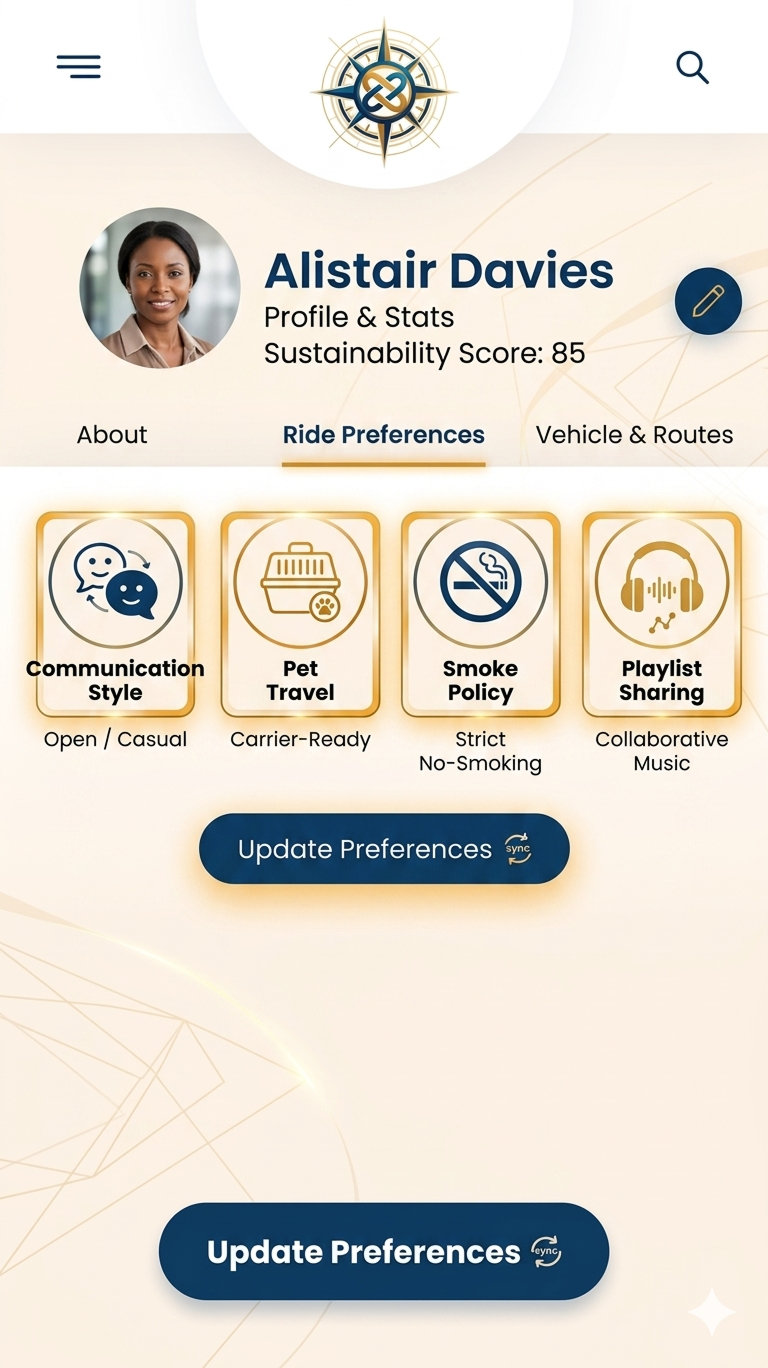Tap the bottom Update Preferences button

coord(384,1251)
